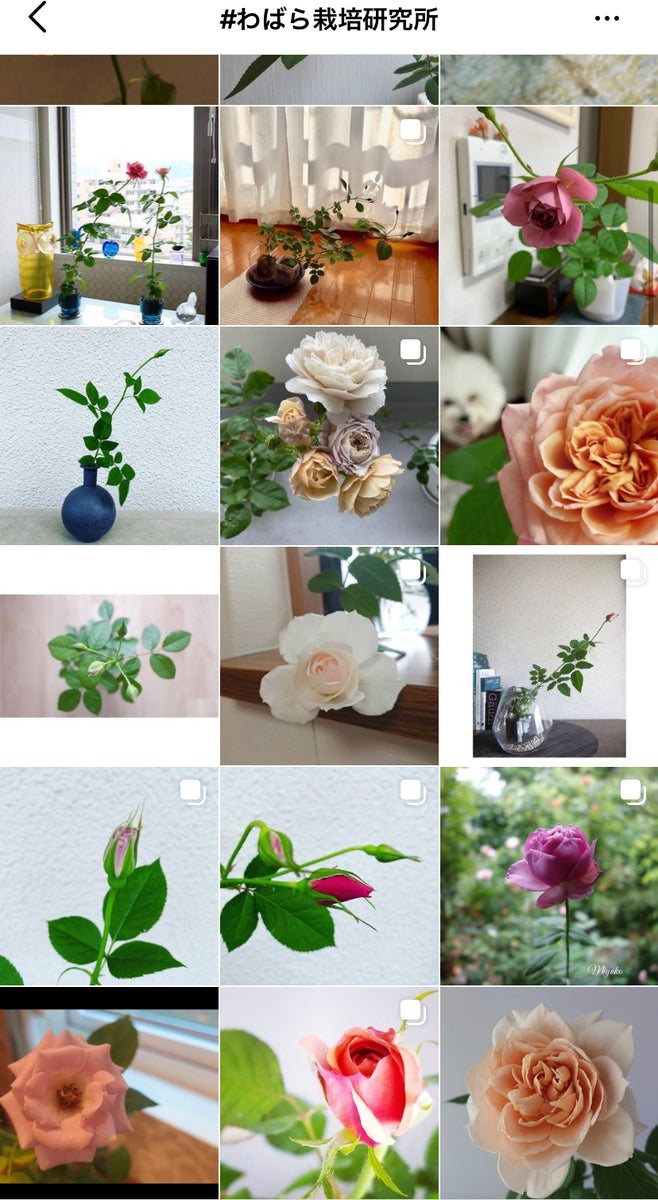Open the post with the white fluffy dog

[549, 435]
